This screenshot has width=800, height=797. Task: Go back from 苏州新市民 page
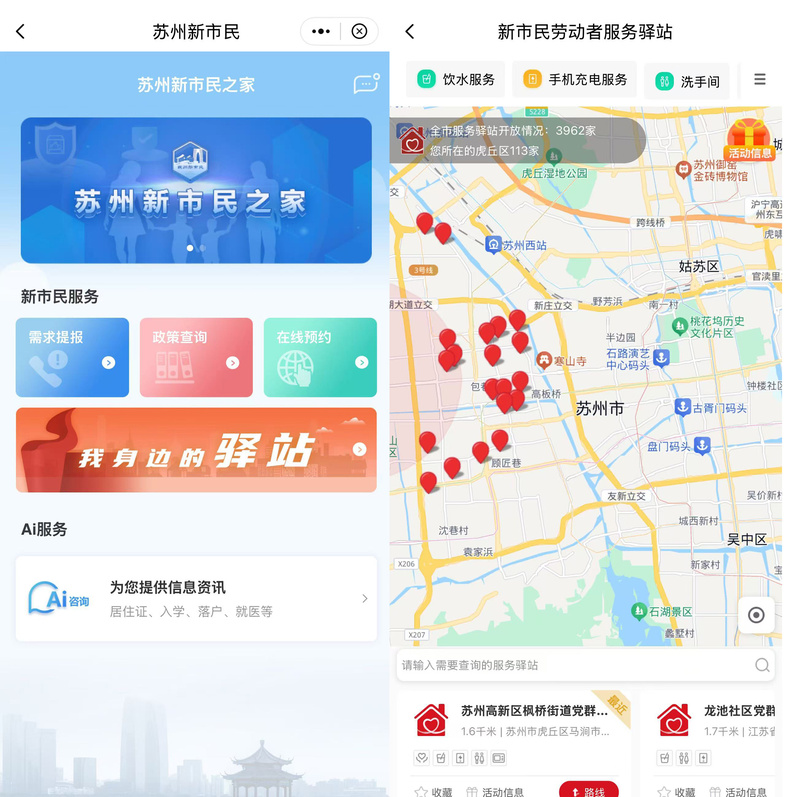coord(20,31)
